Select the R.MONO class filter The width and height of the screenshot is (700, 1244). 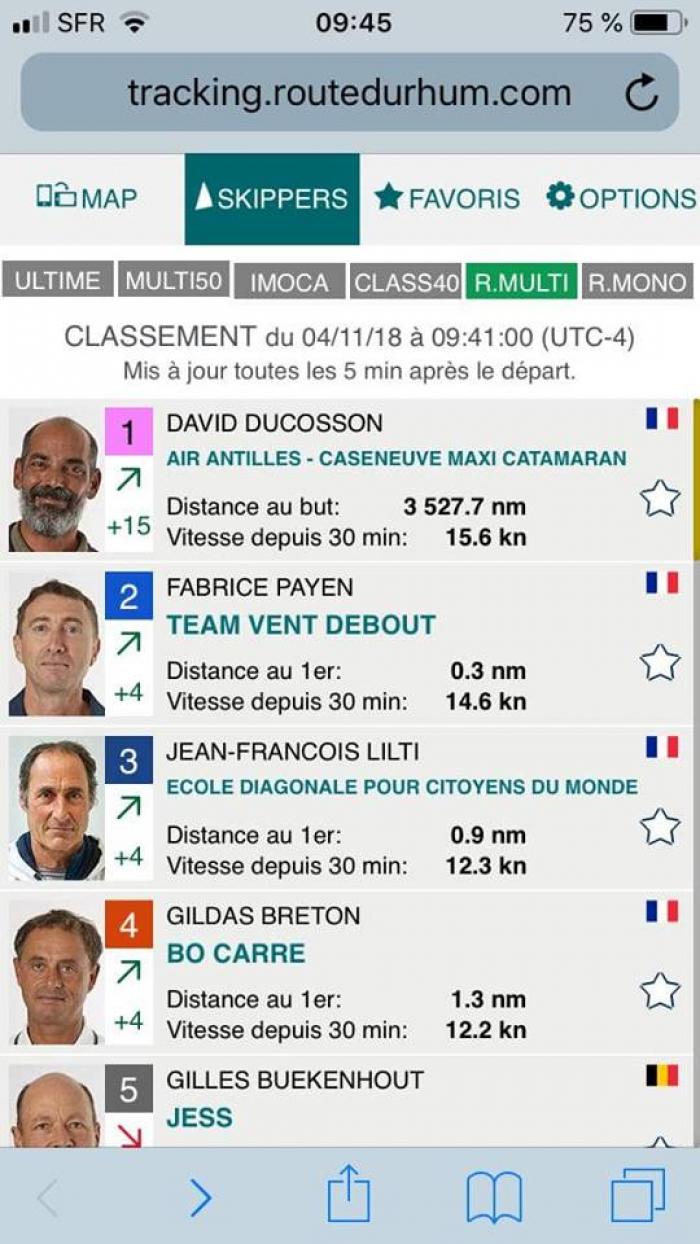pyautogui.click(x=637, y=283)
